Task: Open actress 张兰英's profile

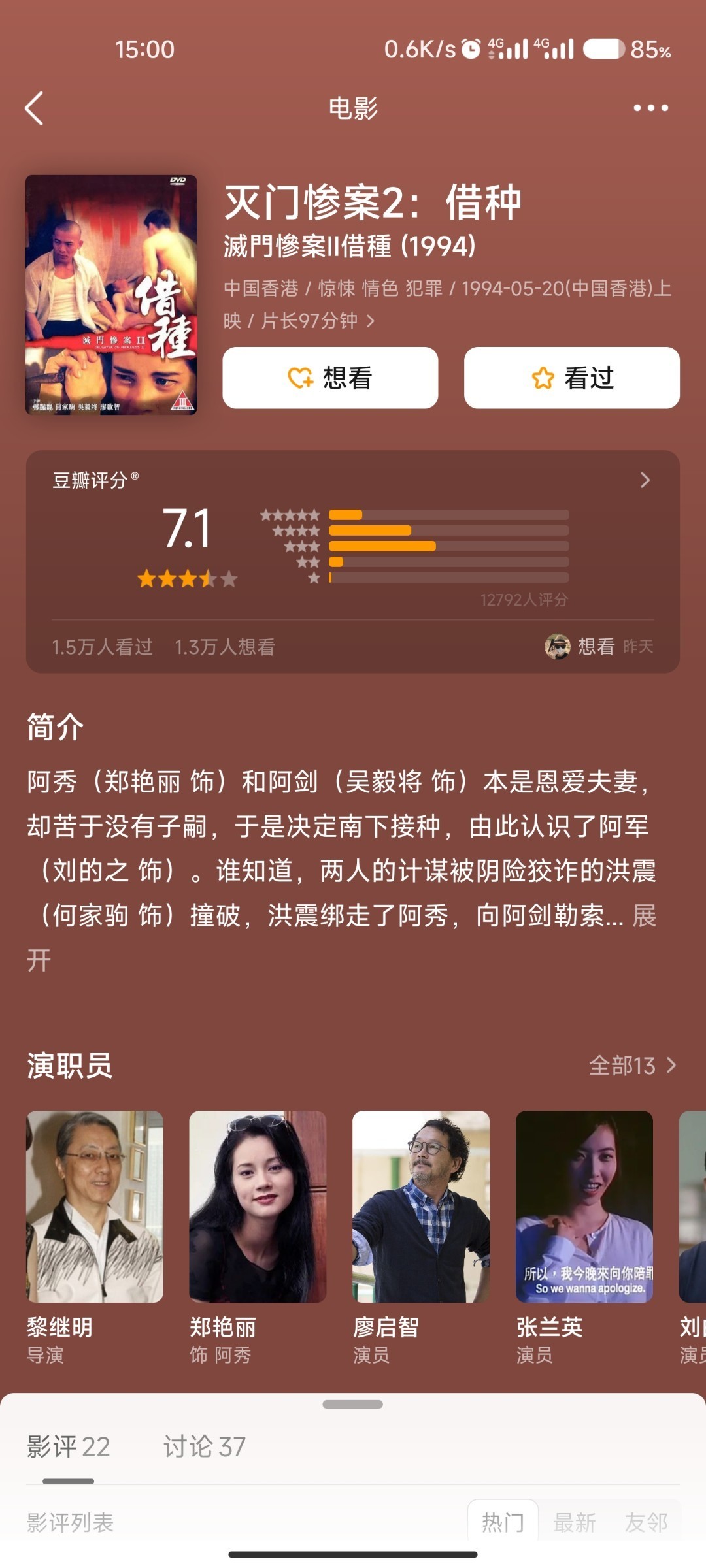Action: pos(584,1207)
